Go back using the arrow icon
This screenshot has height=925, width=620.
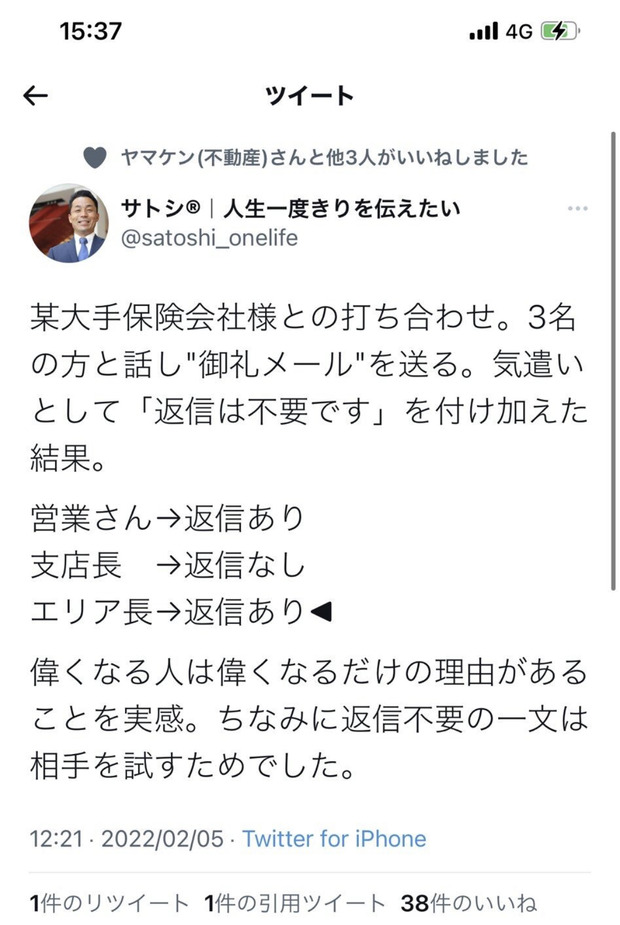pyautogui.click(x=36, y=96)
